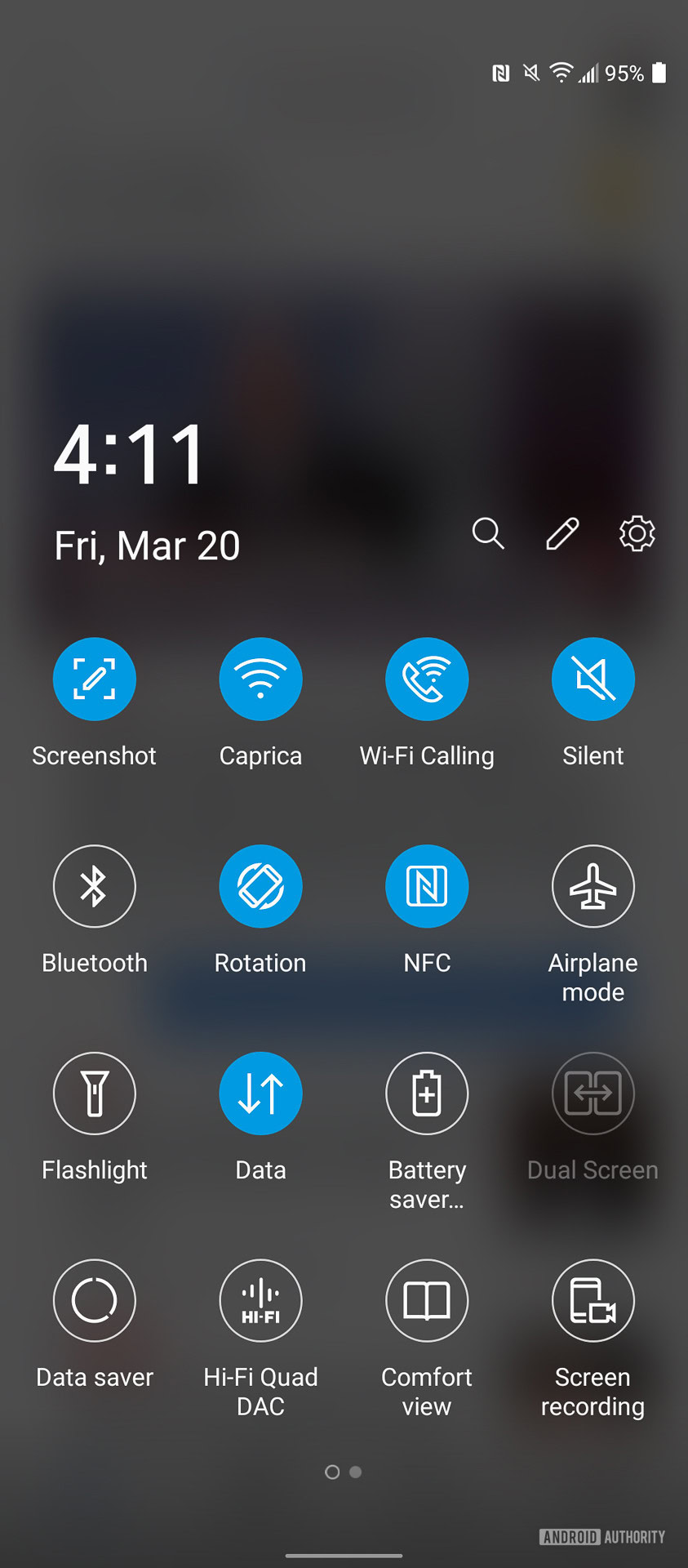The width and height of the screenshot is (688, 1568).
Task: Disable auto Rotation
Action: (260, 886)
